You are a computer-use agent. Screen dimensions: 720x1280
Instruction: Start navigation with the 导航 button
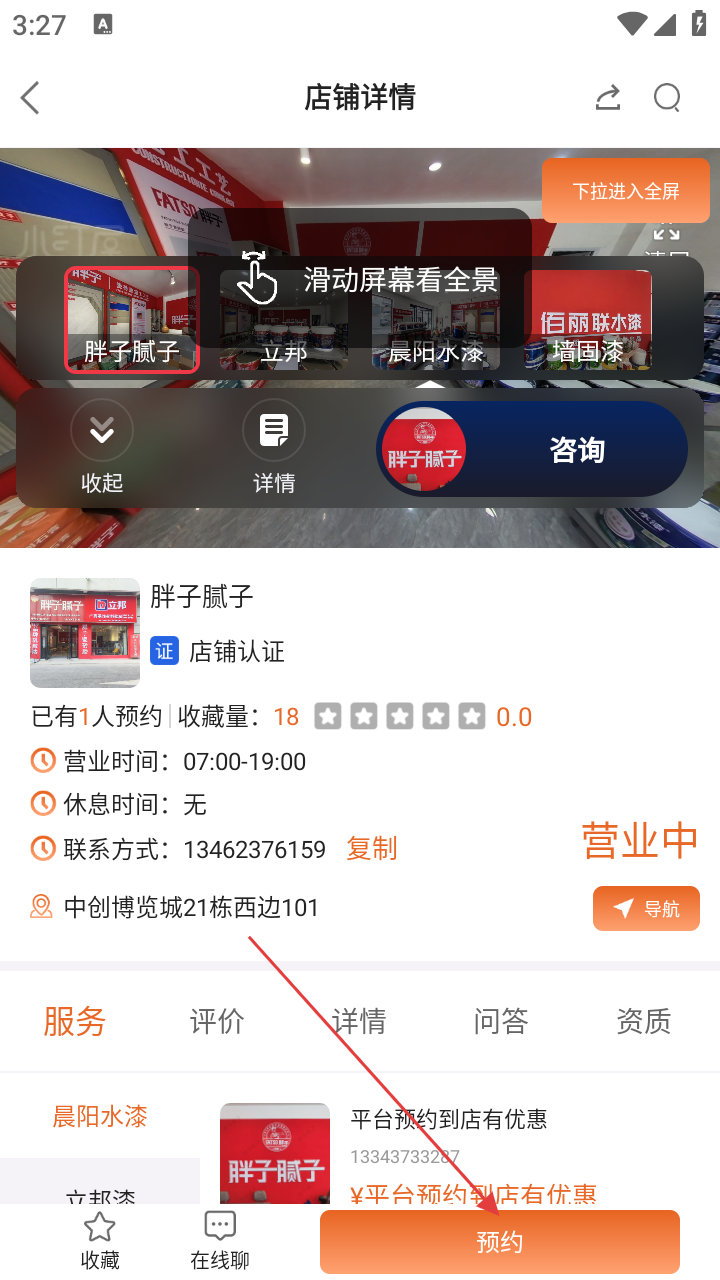(x=646, y=908)
